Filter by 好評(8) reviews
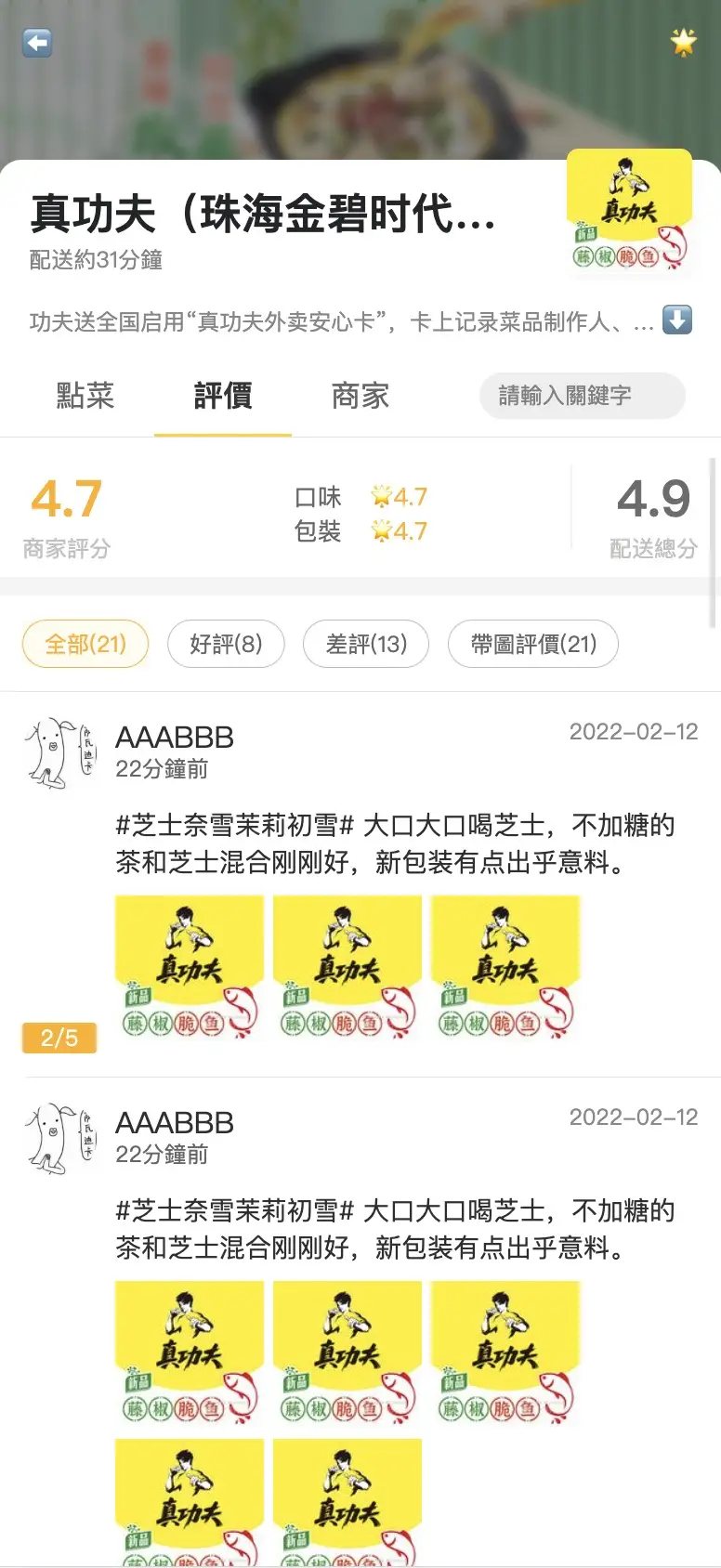 [x=226, y=644]
